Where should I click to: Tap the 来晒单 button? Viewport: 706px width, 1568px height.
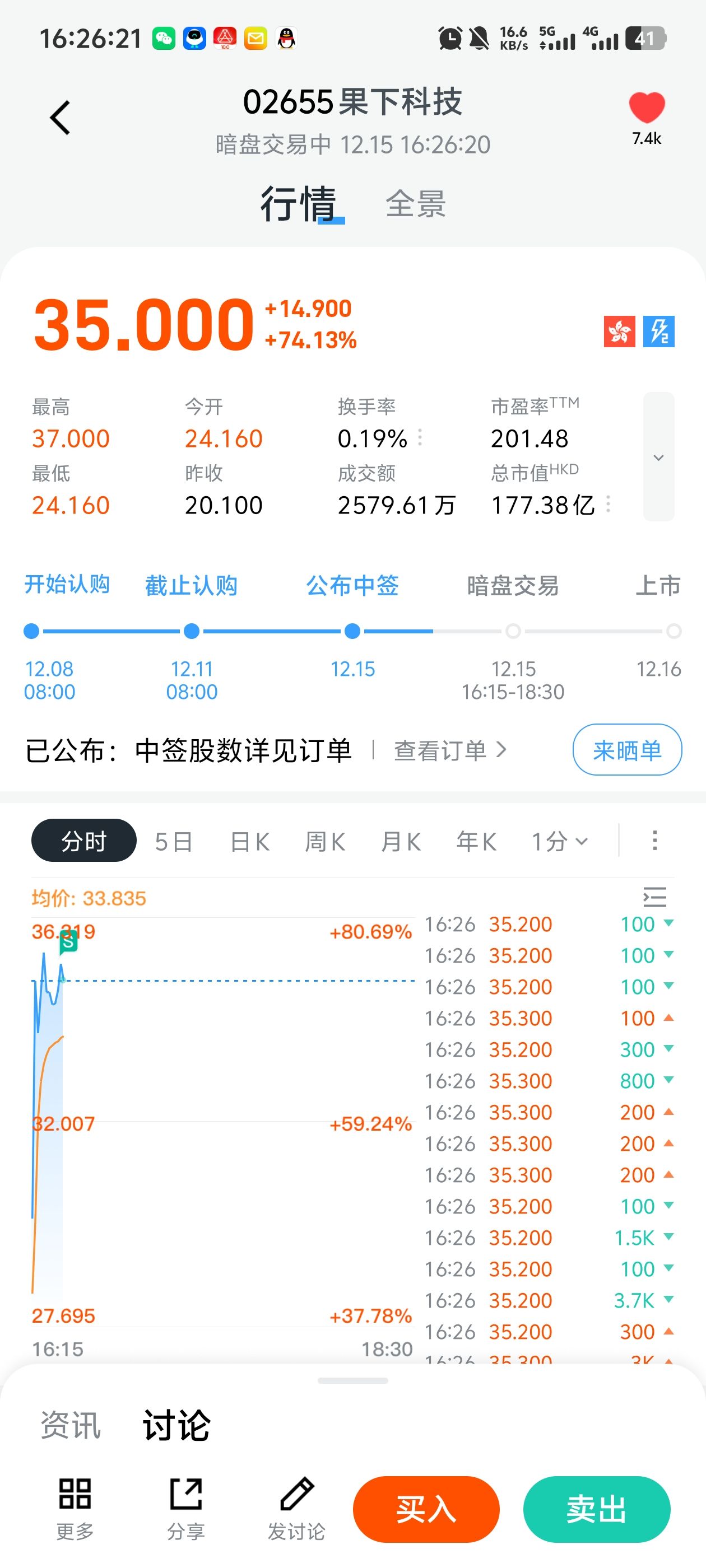click(627, 750)
